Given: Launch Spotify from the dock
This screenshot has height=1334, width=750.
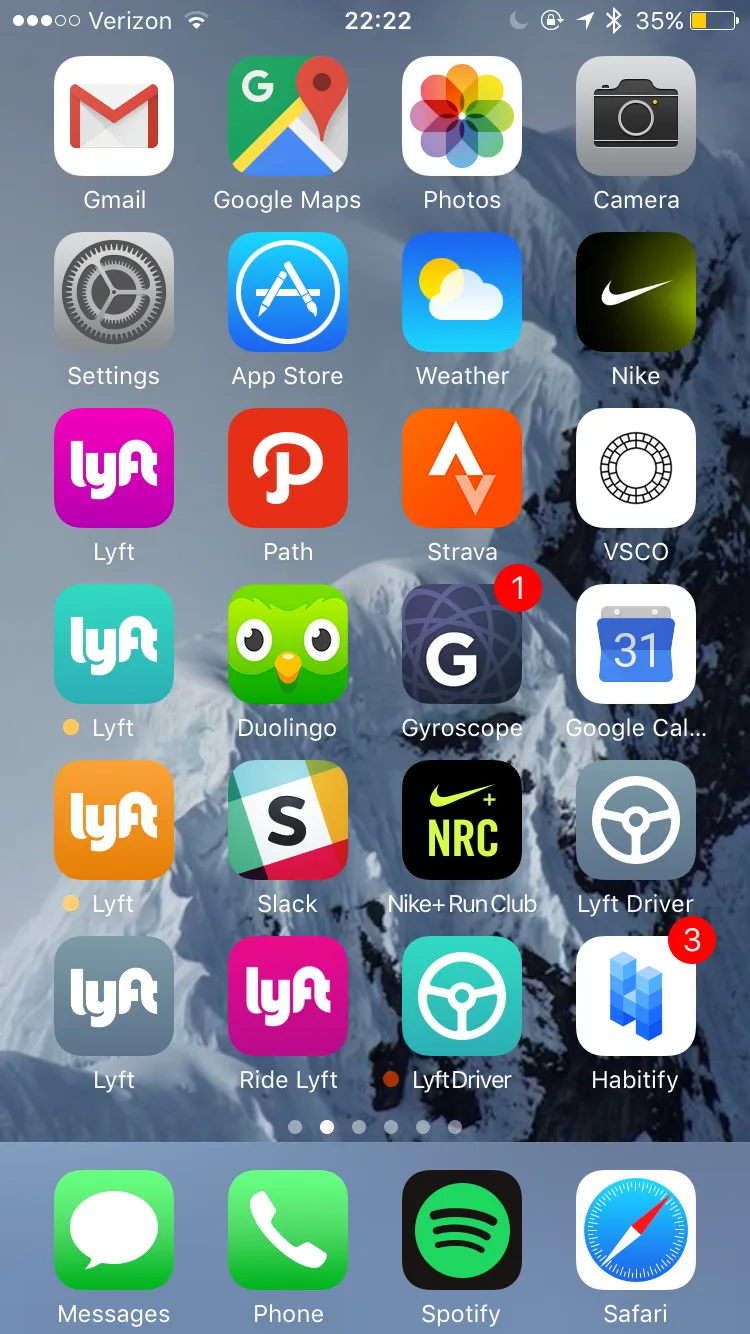Looking at the screenshot, I should click(462, 1230).
